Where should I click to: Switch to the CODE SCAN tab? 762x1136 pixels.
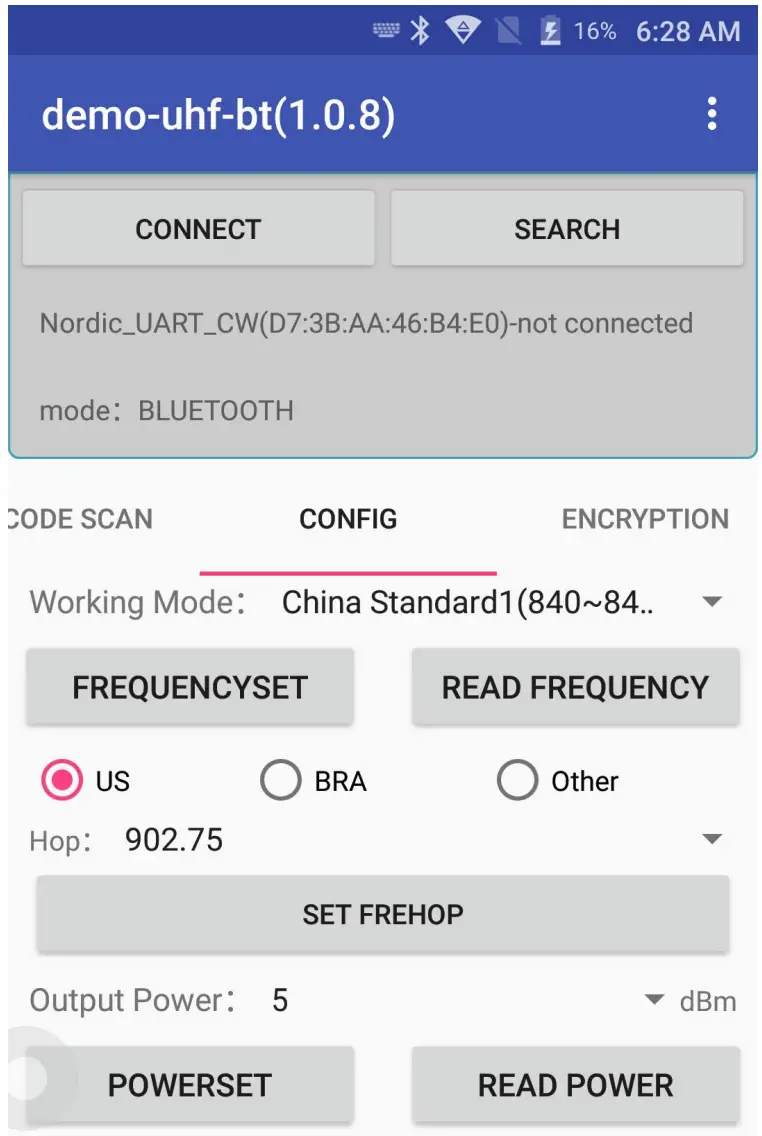pyautogui.click(x=80, y=519)
